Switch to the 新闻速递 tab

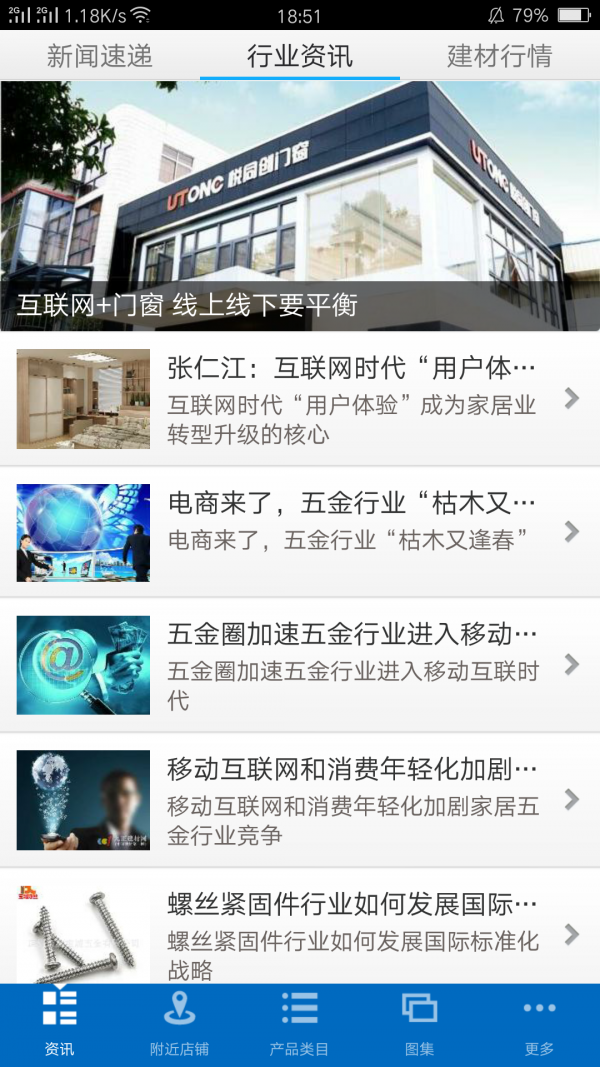[100, 56]
